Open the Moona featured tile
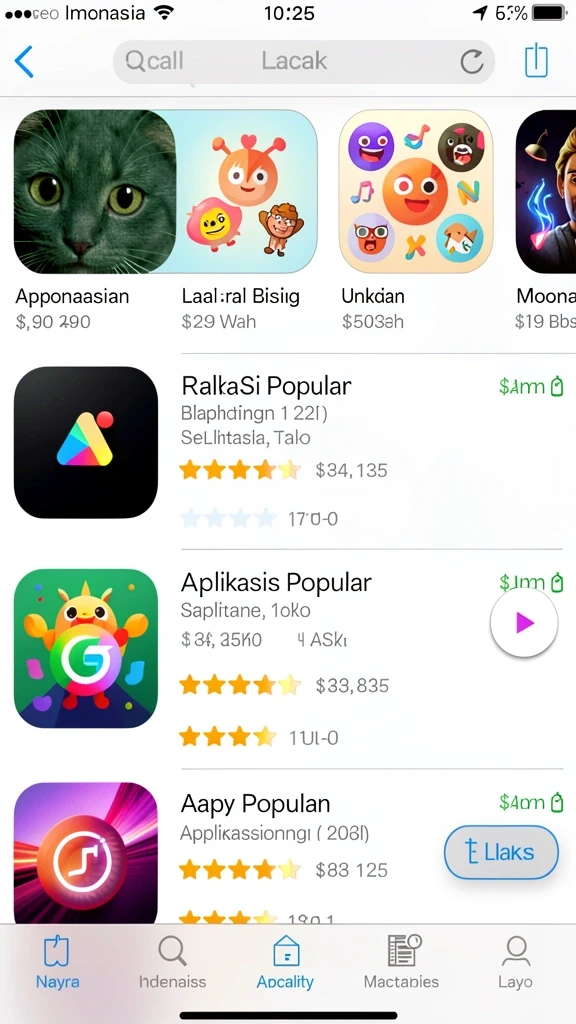The height and width of the screenshot is (1024, 576). click(546, 191)
